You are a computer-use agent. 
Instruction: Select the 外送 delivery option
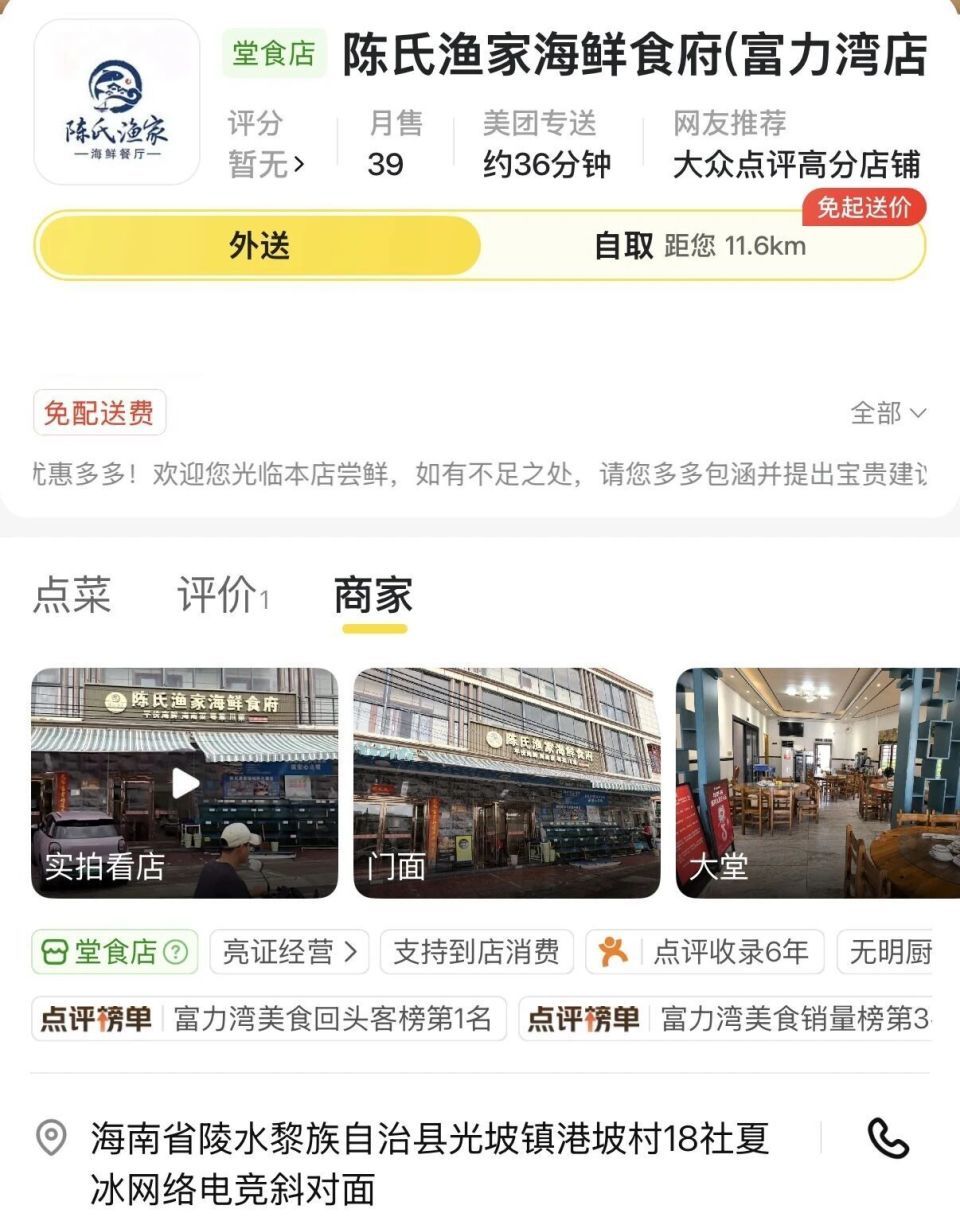coord(259,246)
